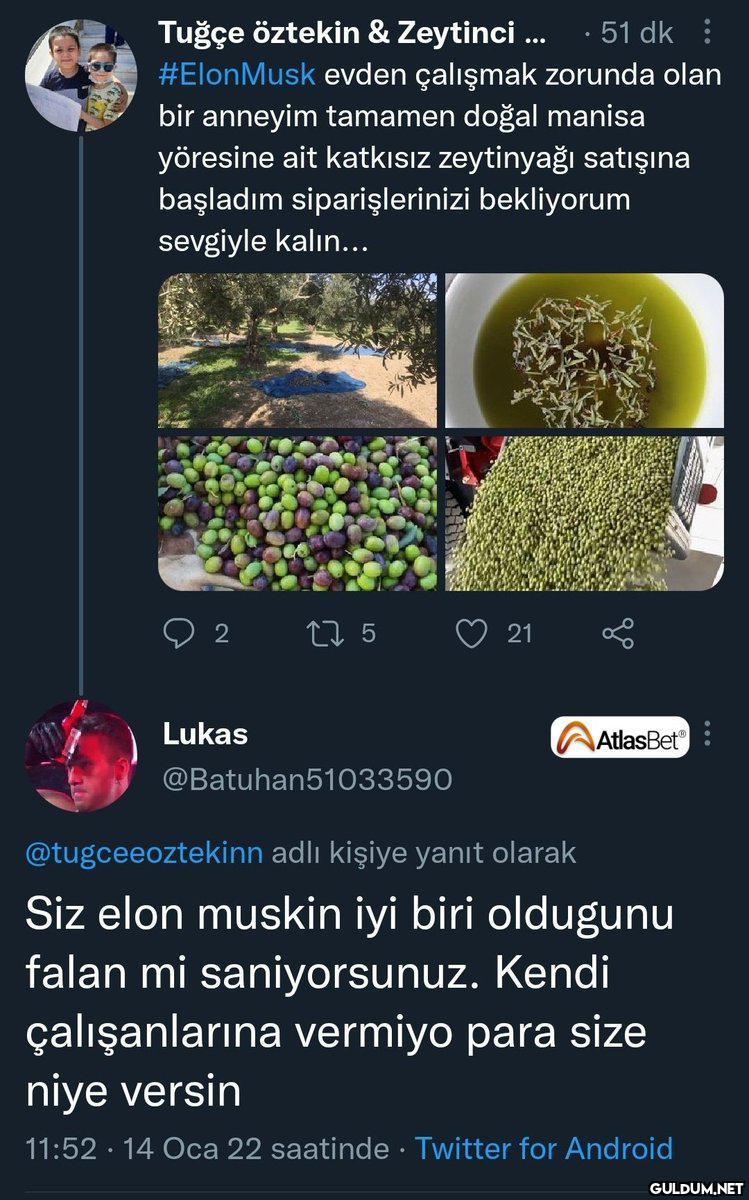This screenshot has height=1200, width=749.
Task: Open overflow menu on Lukas's reply
Action: [707, 735]
